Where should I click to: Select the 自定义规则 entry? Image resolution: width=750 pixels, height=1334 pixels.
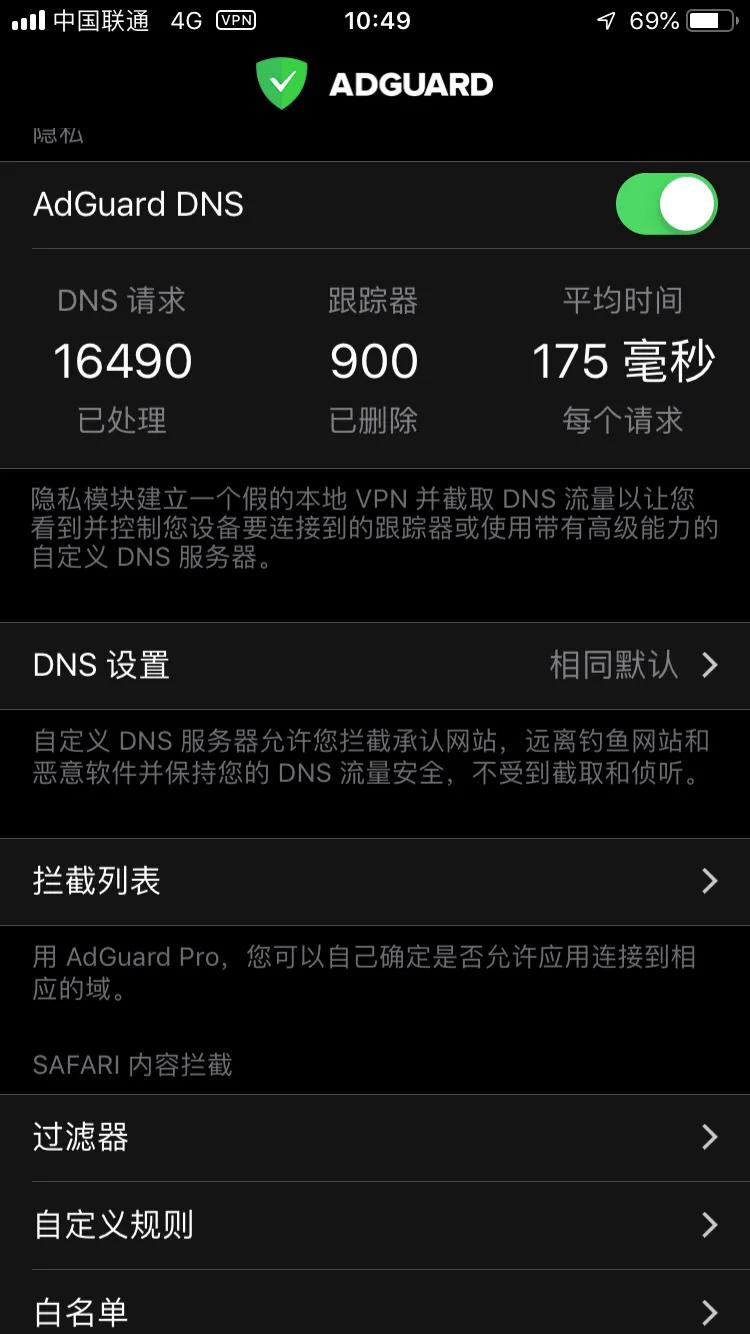point(375,1225)
